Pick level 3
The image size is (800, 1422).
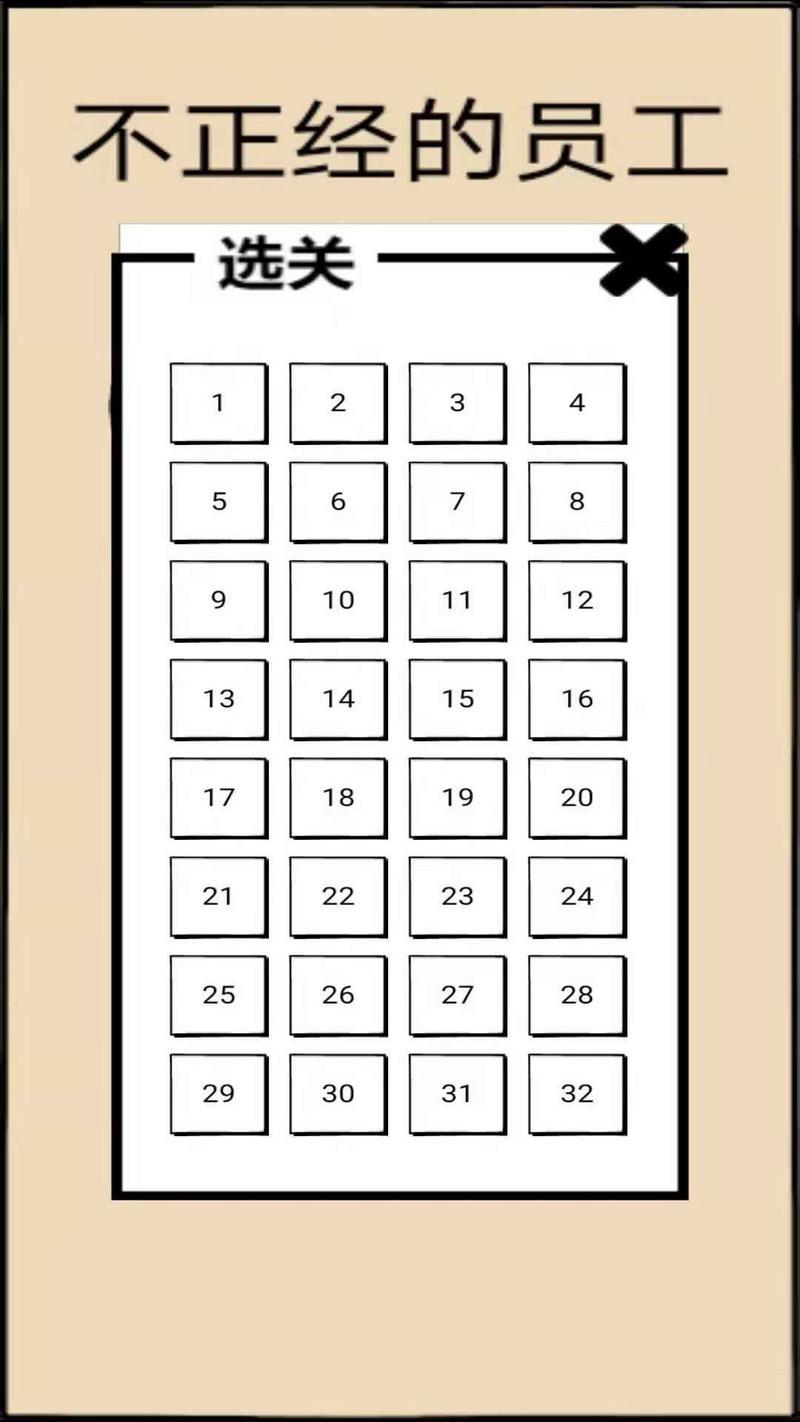click(x=457, y=403)
